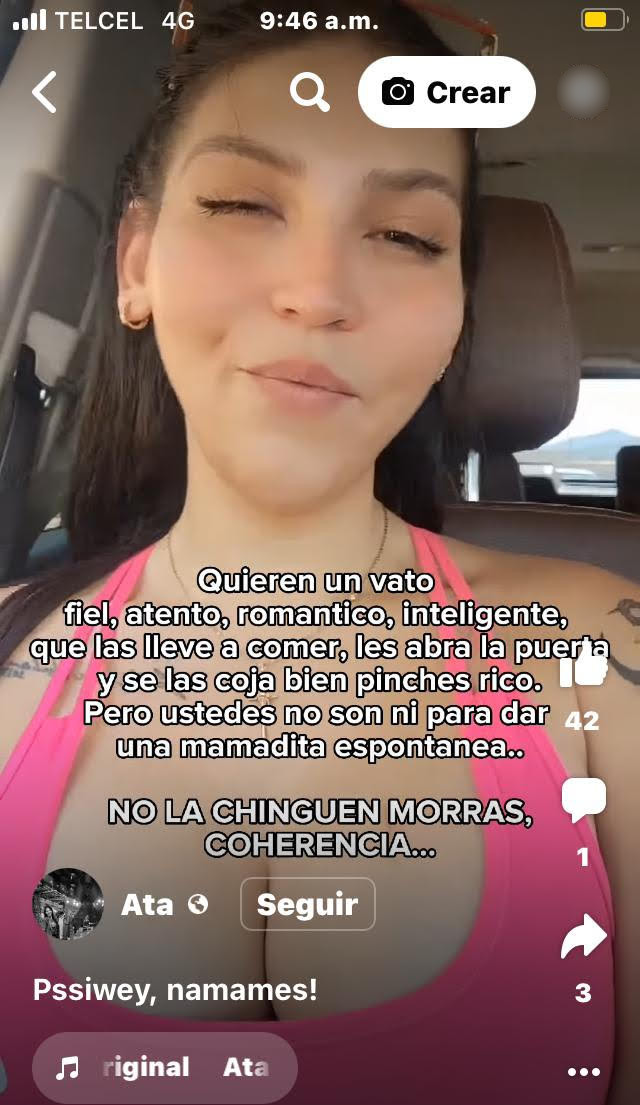The image size is (640, 1105).
Task: Tap the Crear camera button
Action: point(446,93)
